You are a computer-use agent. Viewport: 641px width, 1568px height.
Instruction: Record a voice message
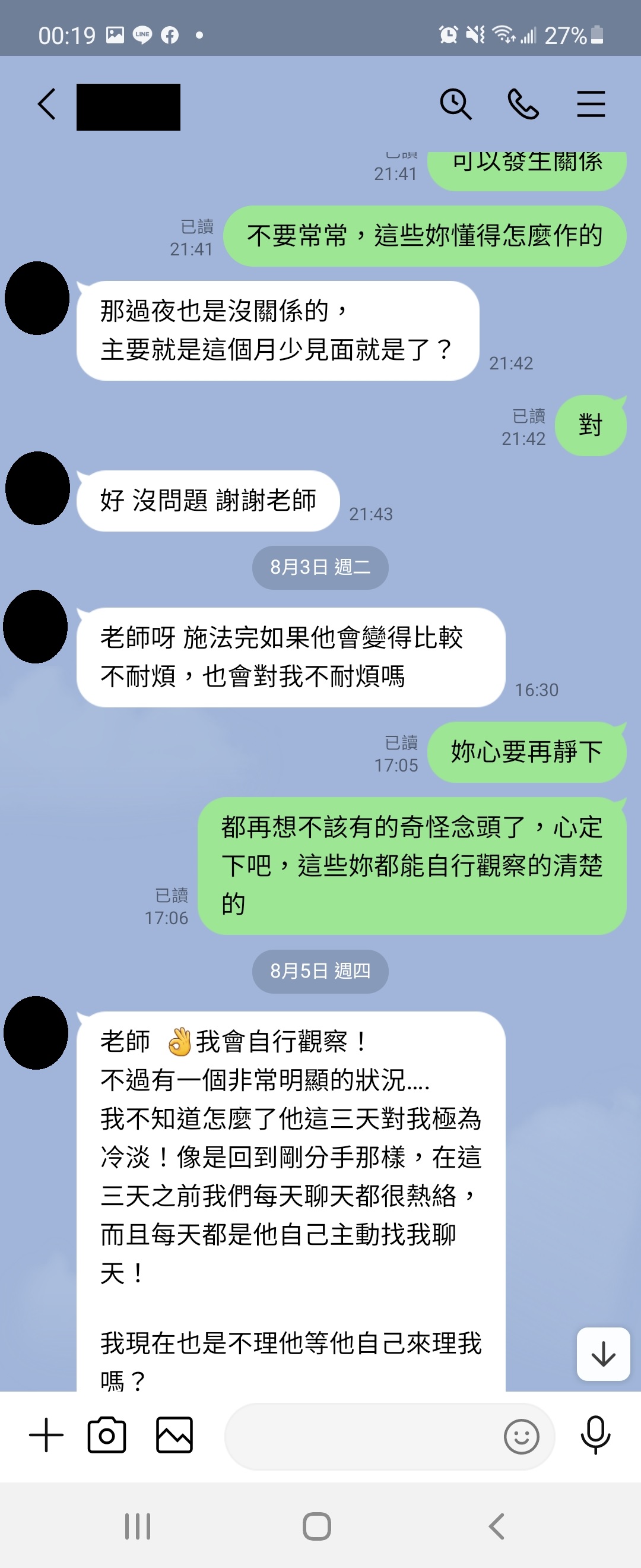pos(595,1436)
